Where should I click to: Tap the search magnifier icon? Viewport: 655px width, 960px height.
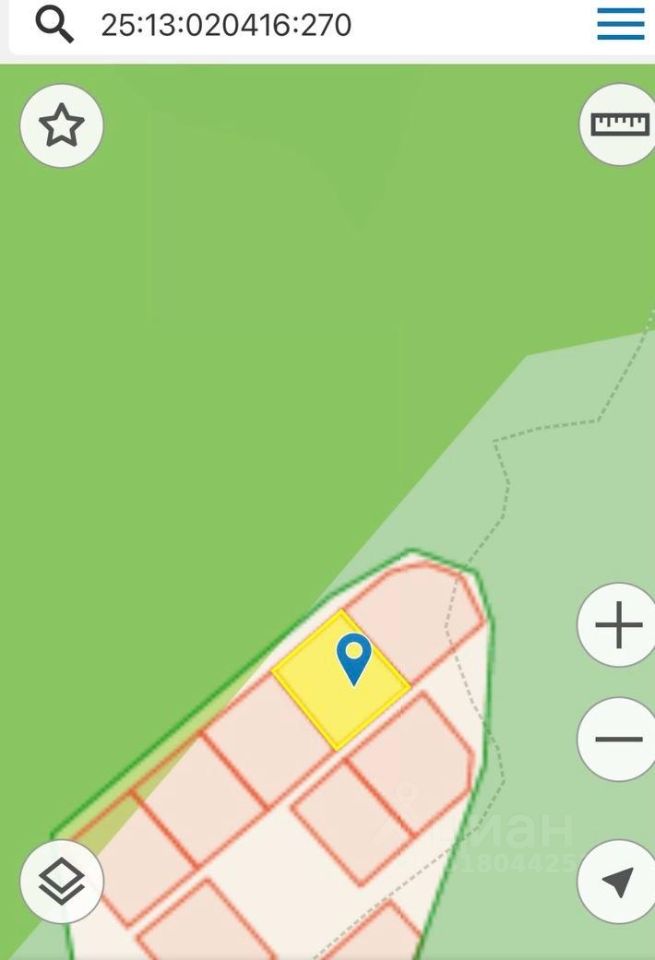coord(54,24)
